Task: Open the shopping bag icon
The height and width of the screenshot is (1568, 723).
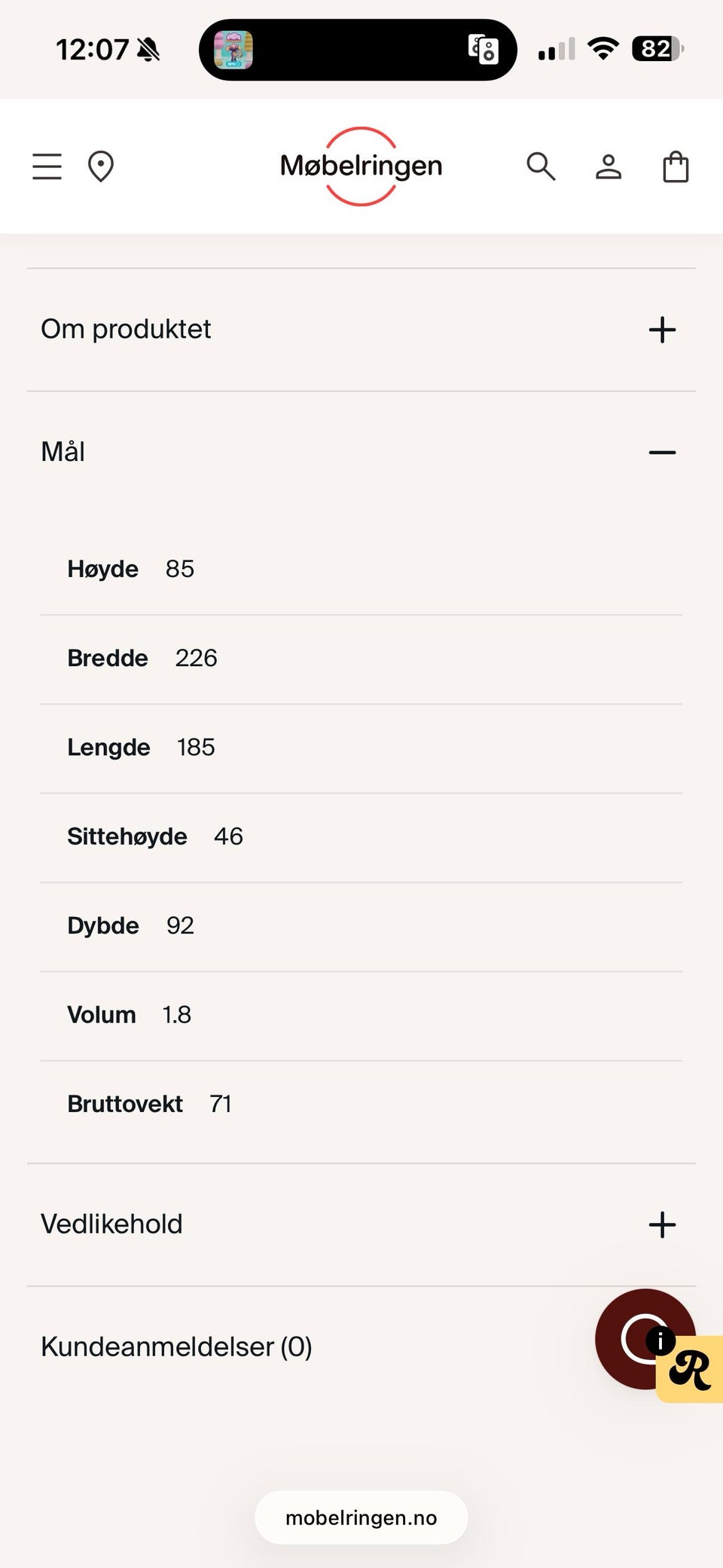Action: pos(676,167)
